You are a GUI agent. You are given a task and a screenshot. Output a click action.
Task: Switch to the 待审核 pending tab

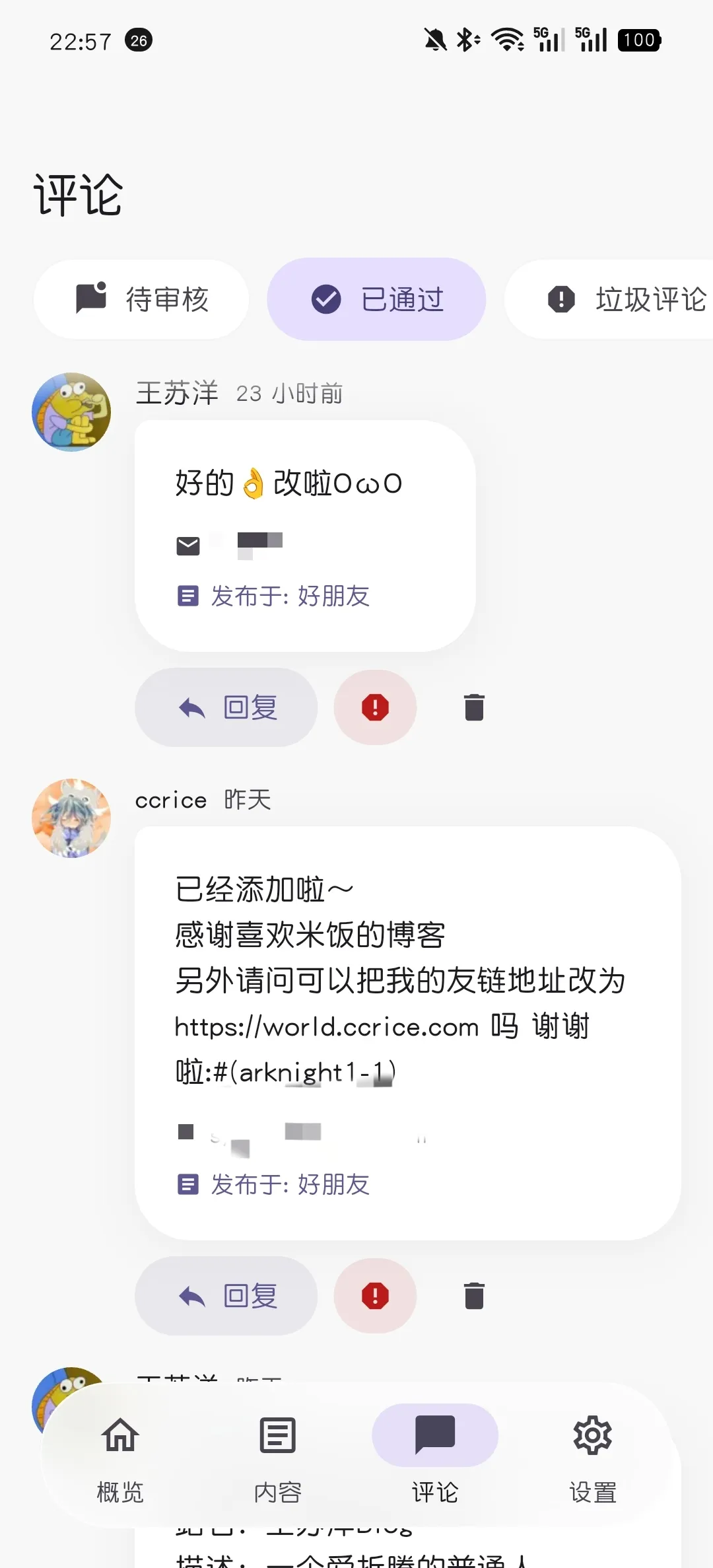point(141,299)
